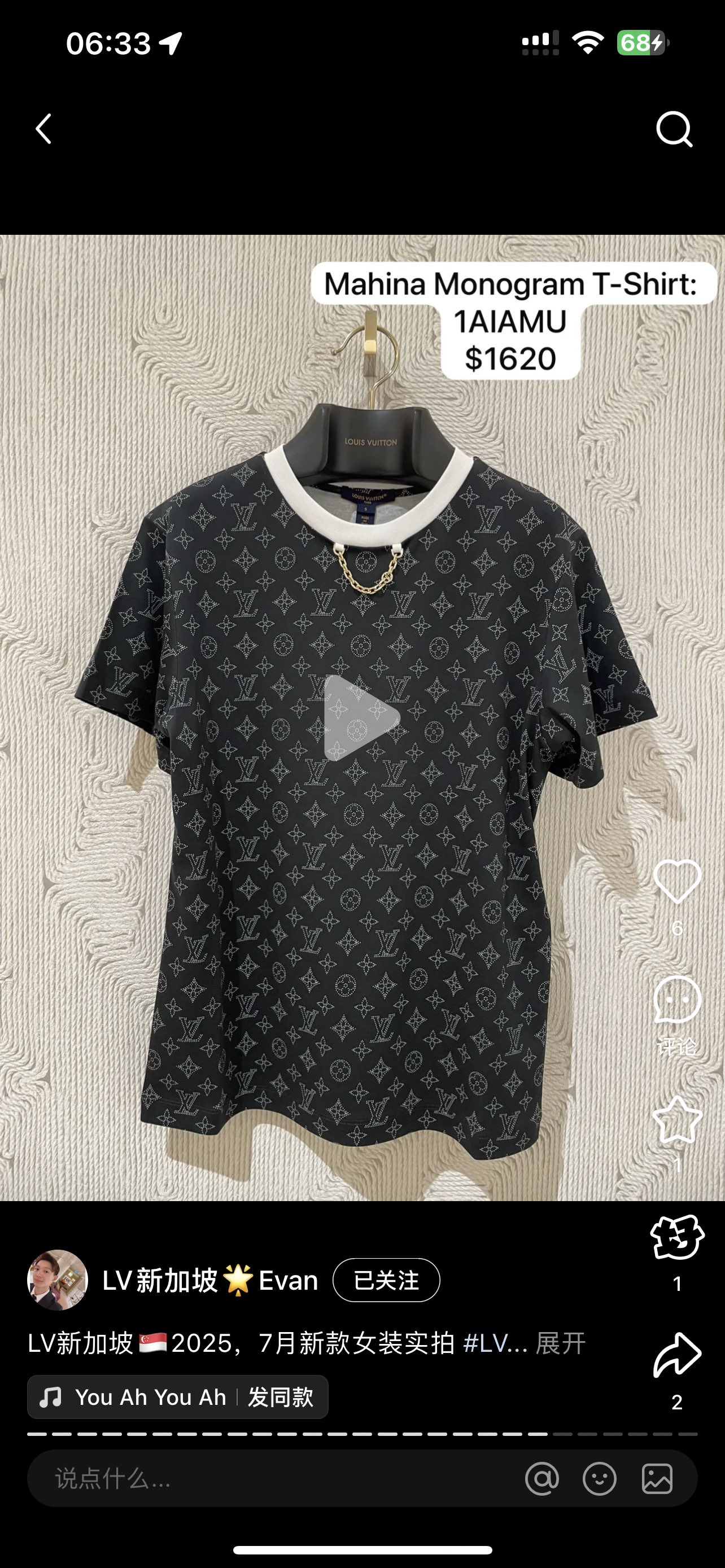Play the paused video
The width and height of the screenshot is (725, 1568).
361,719
